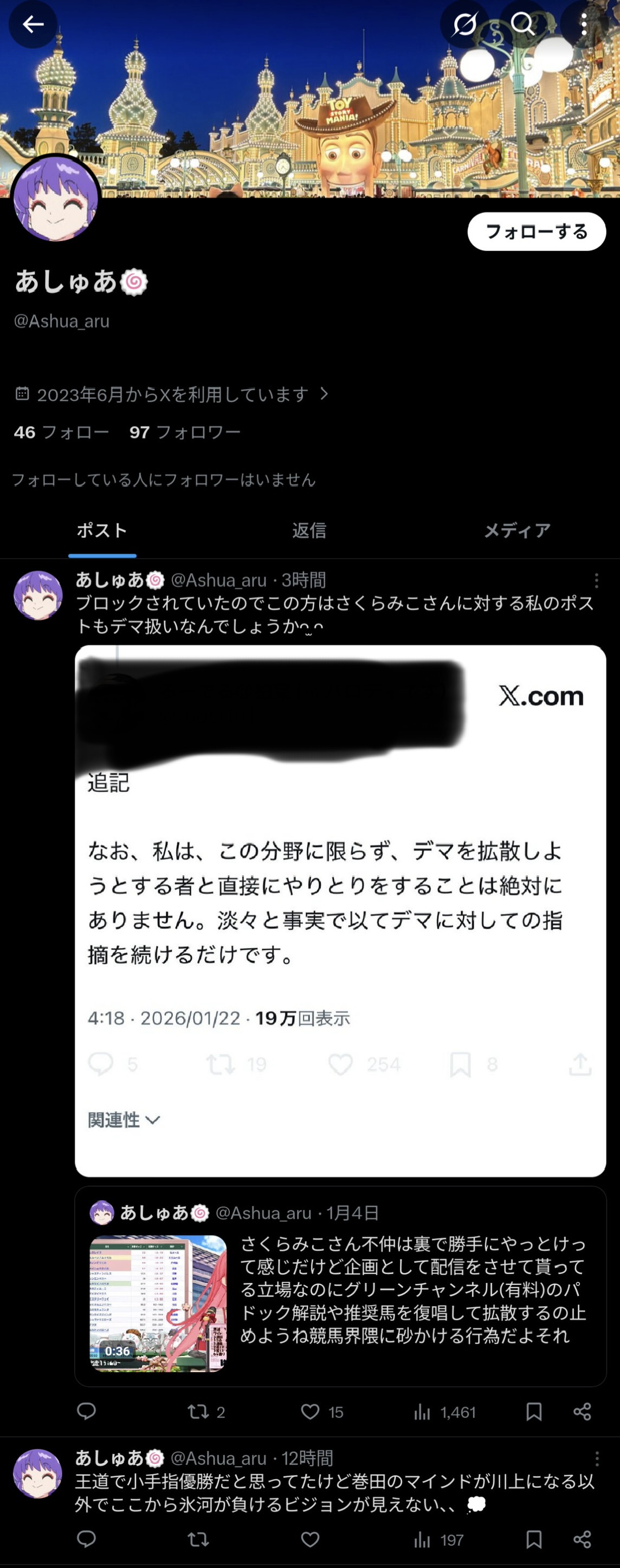Follow あしゅあ with フォローする button
Viewport: 620px width, 1568px height.
pos(536,232)
